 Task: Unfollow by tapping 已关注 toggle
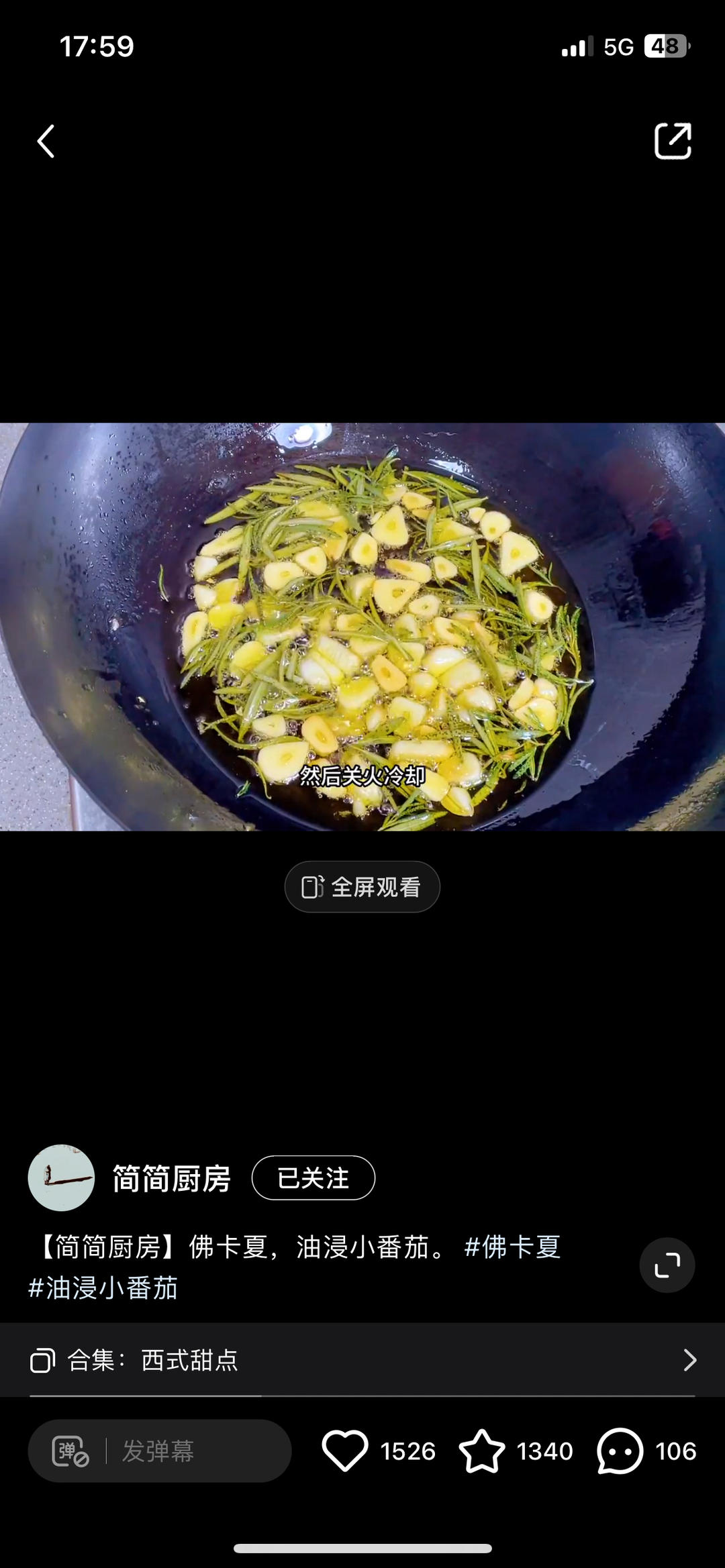[313, 1178]
